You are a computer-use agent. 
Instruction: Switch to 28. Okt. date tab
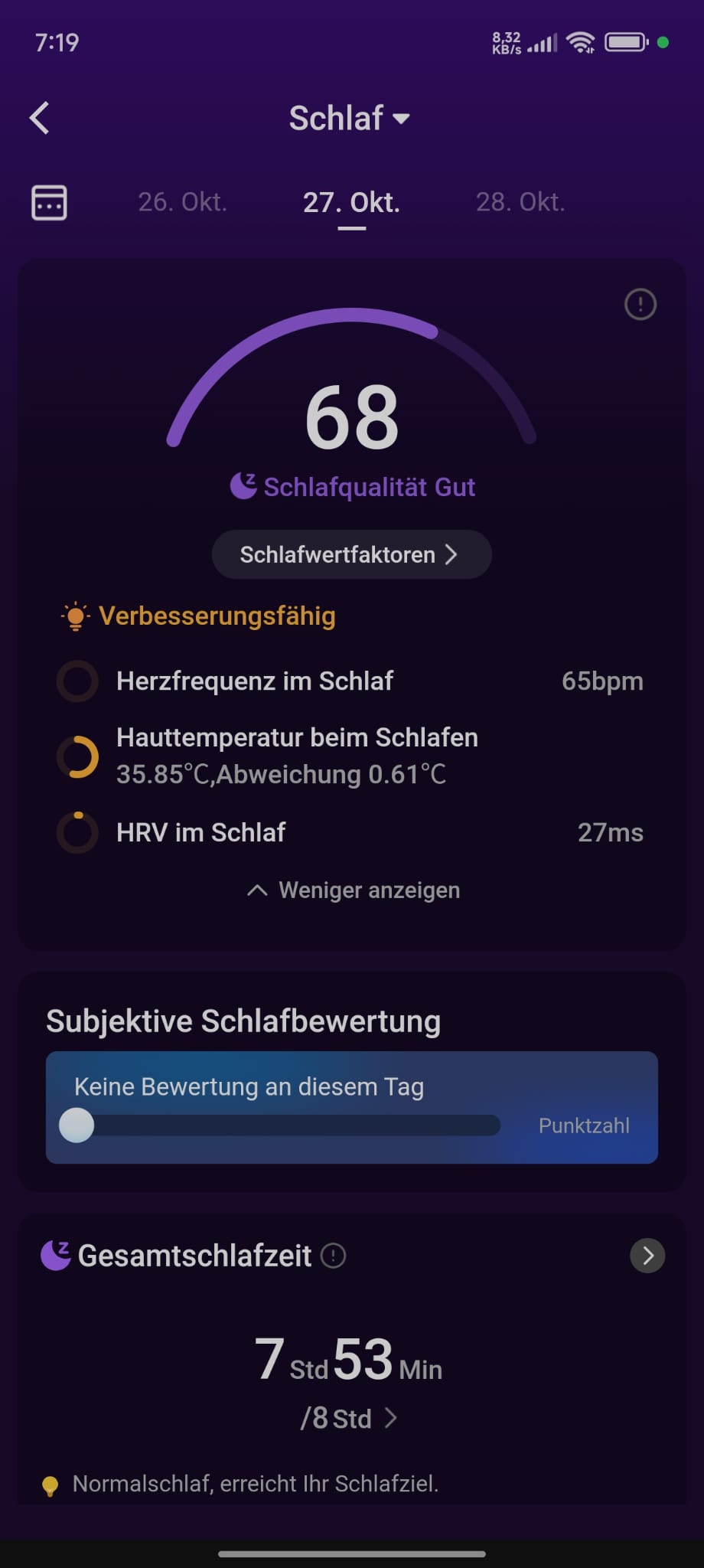[x=520, y=202]
